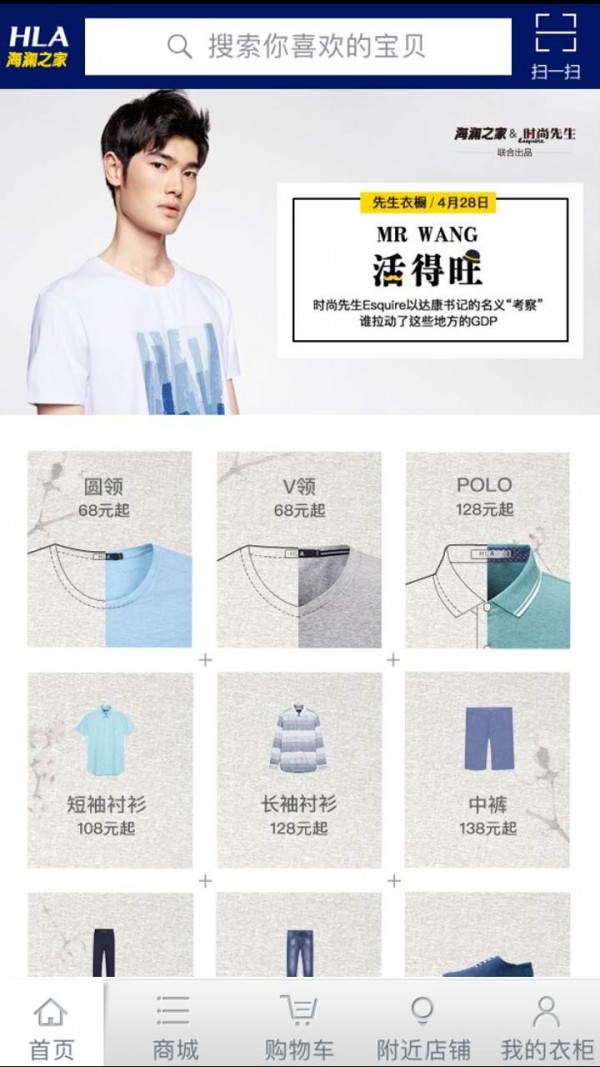Open the 扫一扫 scanner
The width and height of the screenshot is (600, 1067).
555,46
